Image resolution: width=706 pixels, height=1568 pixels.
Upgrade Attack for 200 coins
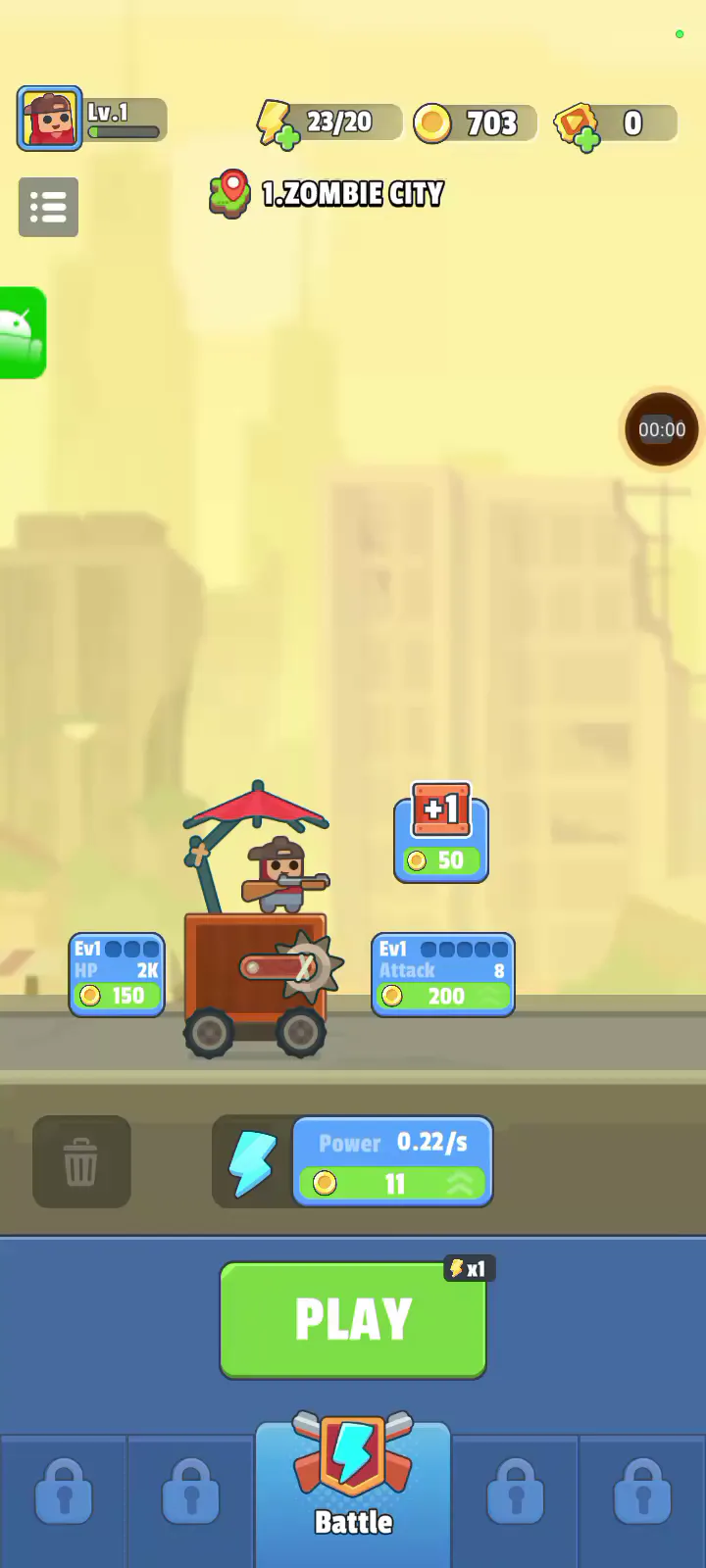click(443, 975)
